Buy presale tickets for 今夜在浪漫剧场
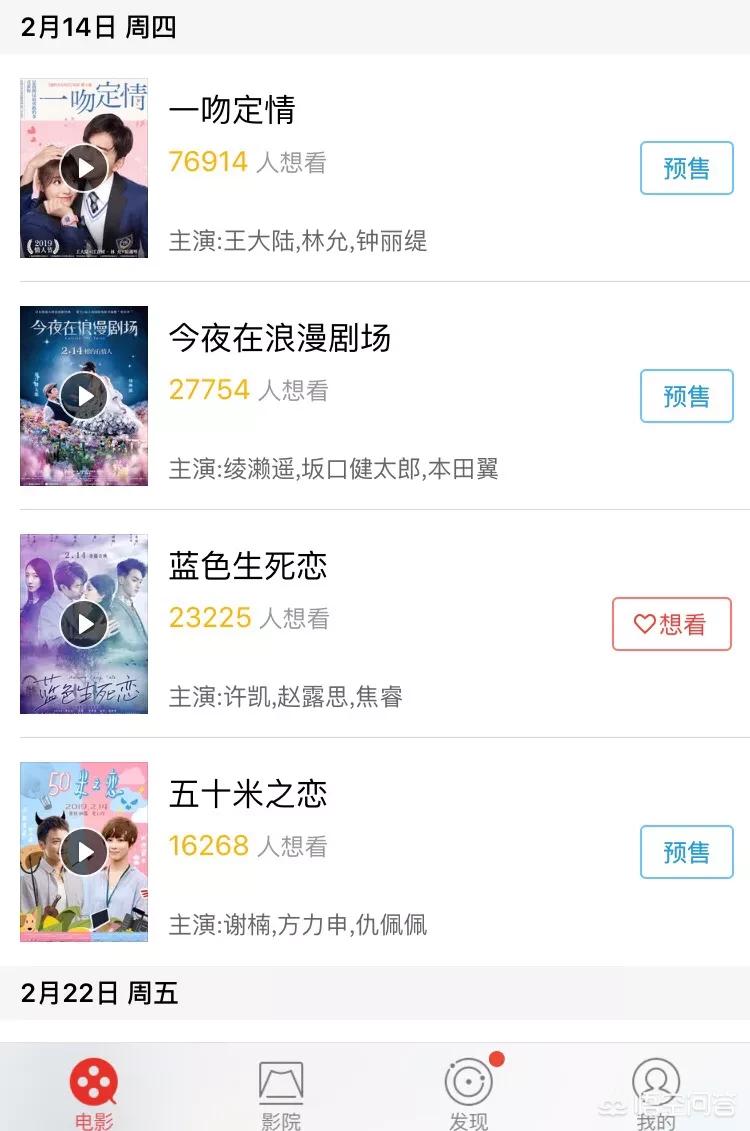This screenshot has height=1131, width=750. tap(686, 396)
